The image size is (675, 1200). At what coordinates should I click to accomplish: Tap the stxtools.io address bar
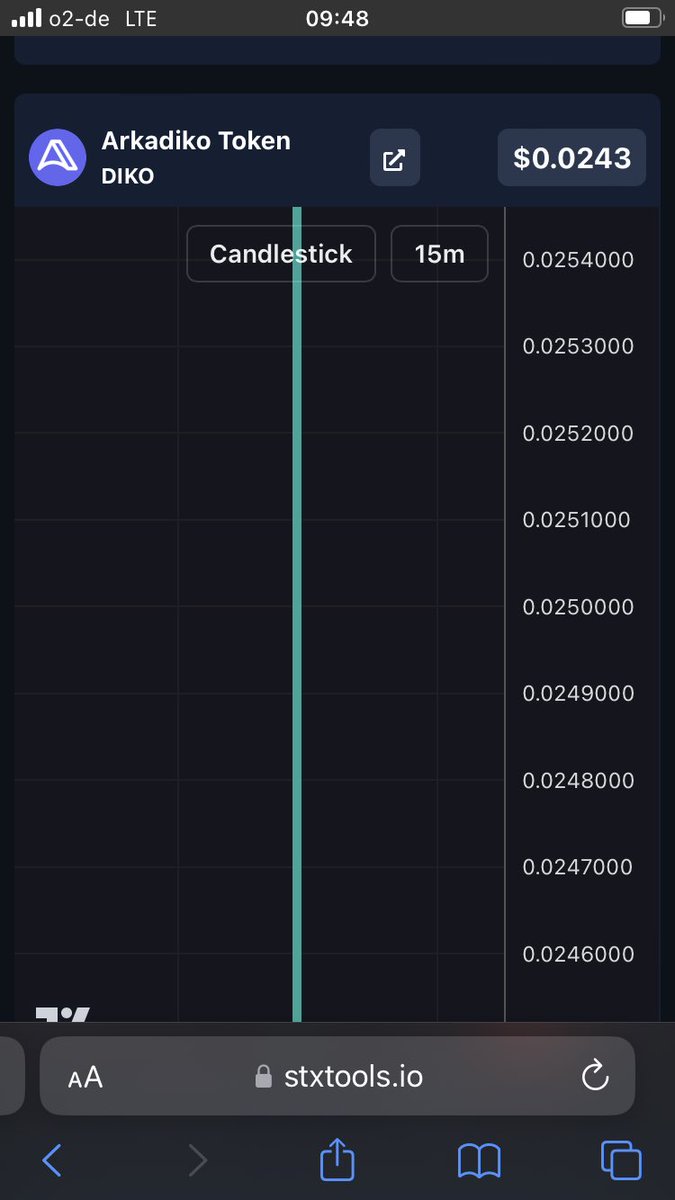338,1076
